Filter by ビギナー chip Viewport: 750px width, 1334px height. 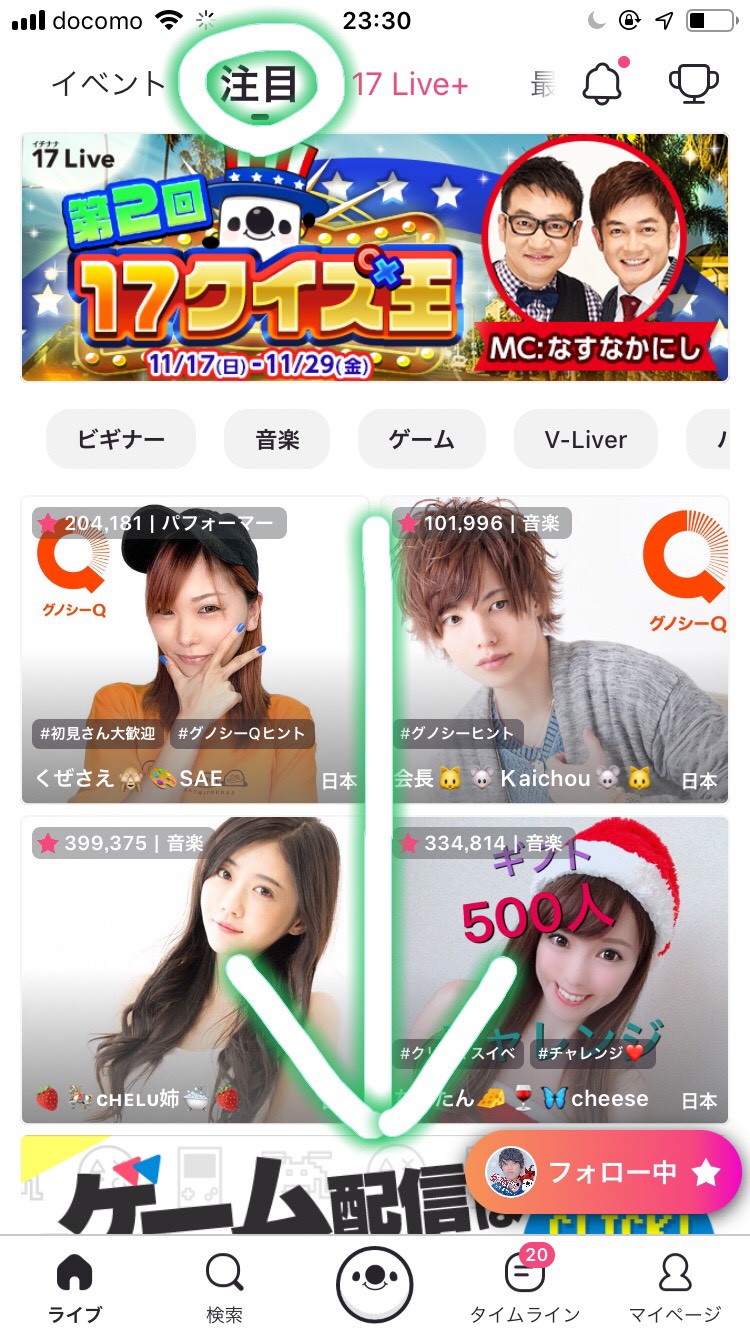click(x=121, y=439)
